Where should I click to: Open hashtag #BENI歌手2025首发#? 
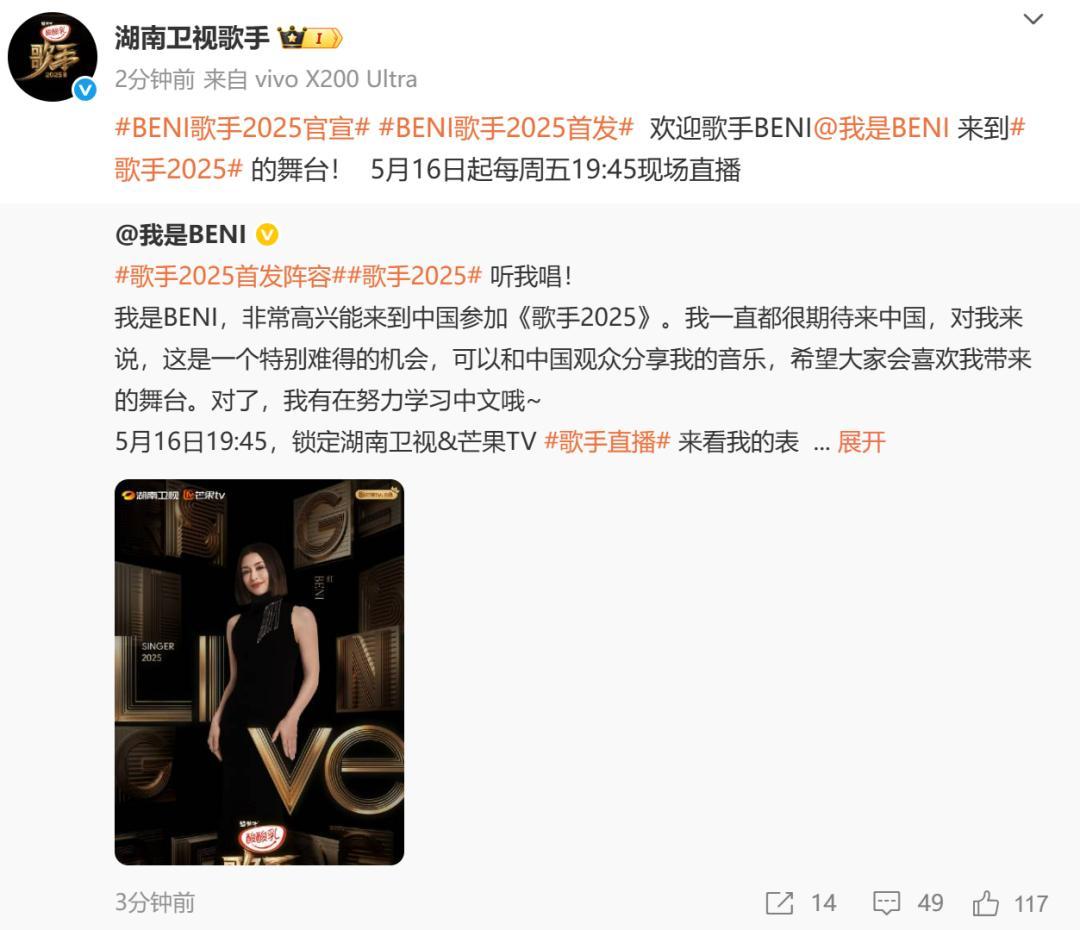[506, 128]
